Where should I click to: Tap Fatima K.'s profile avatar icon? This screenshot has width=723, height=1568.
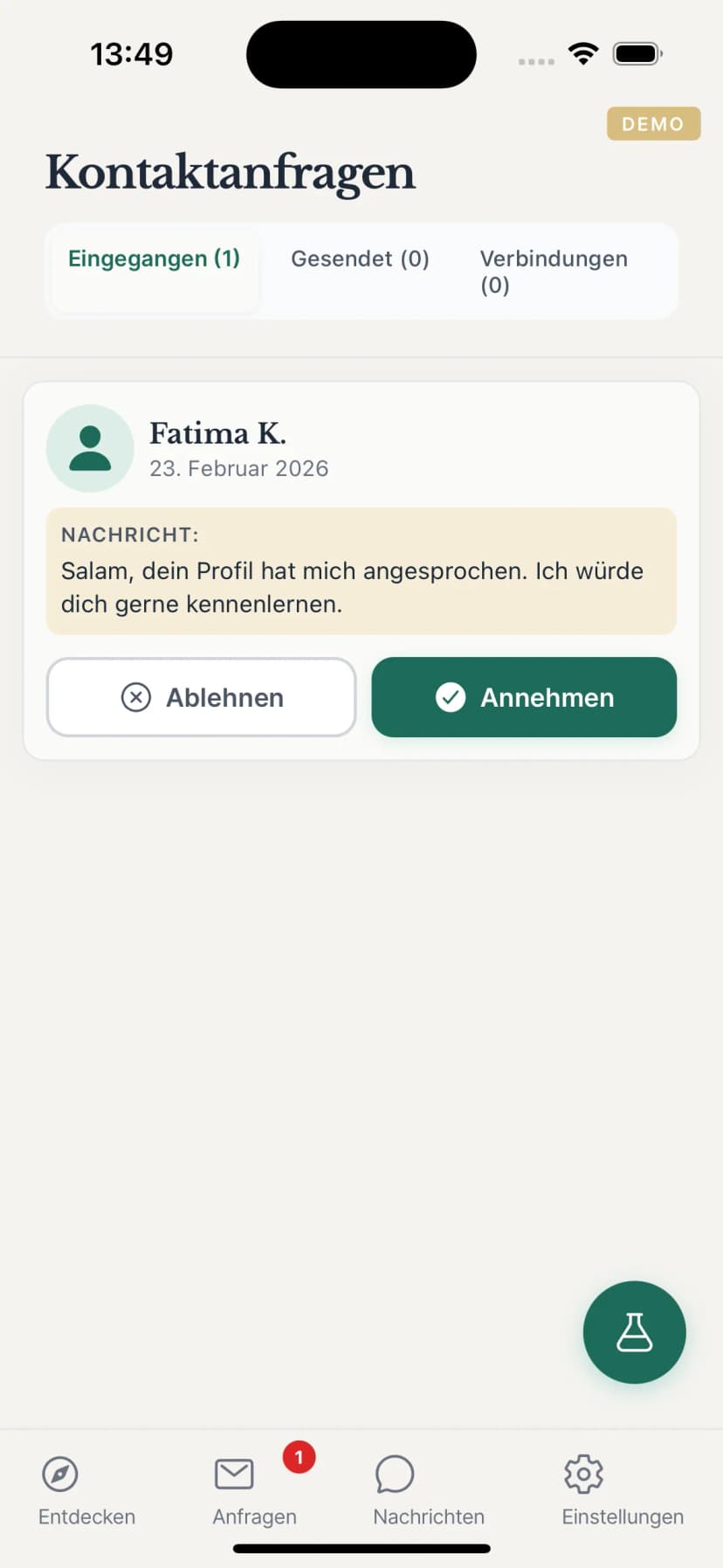[x=90, y=448]
